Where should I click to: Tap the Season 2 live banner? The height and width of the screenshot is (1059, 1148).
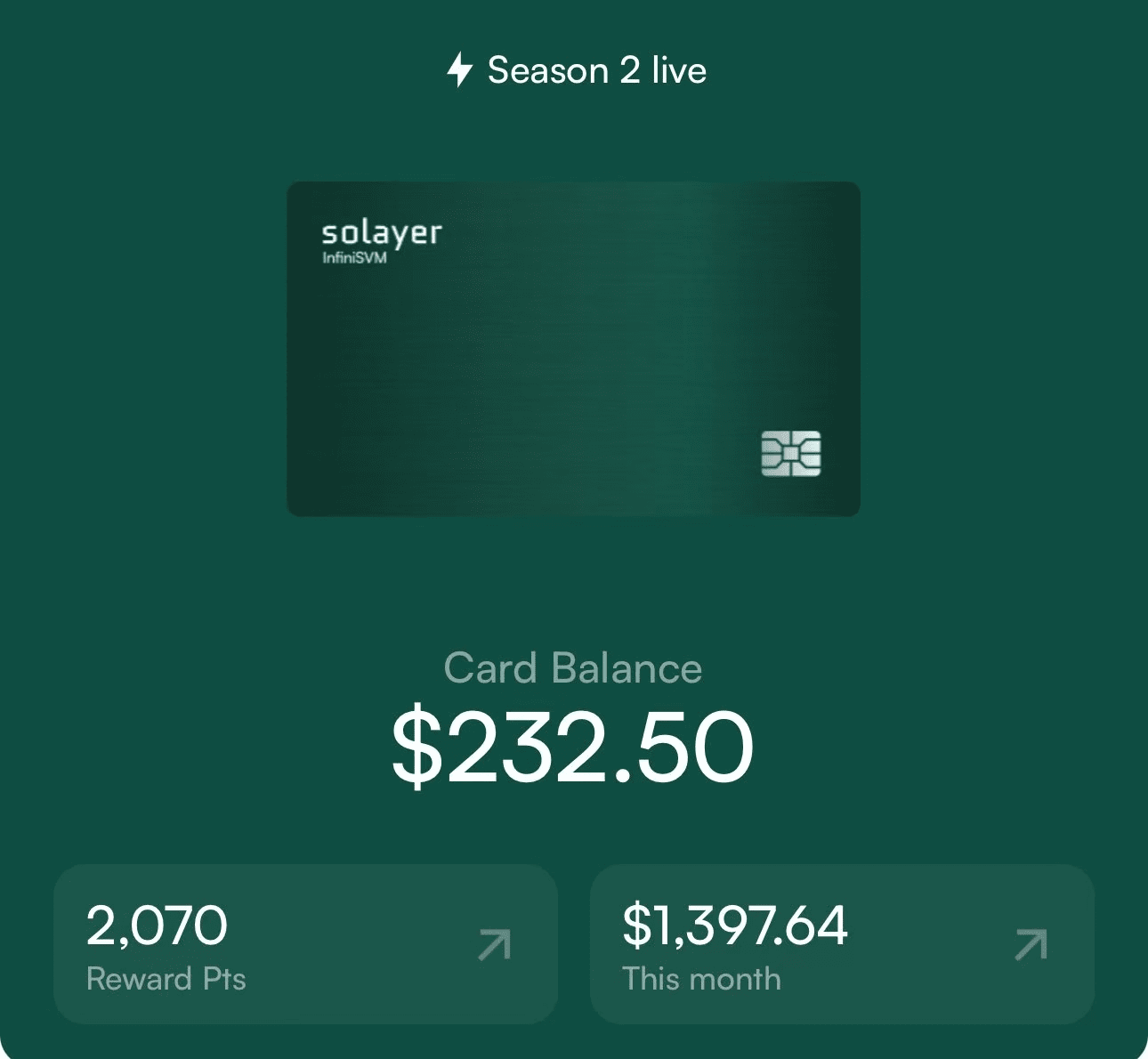click(577, 70)
